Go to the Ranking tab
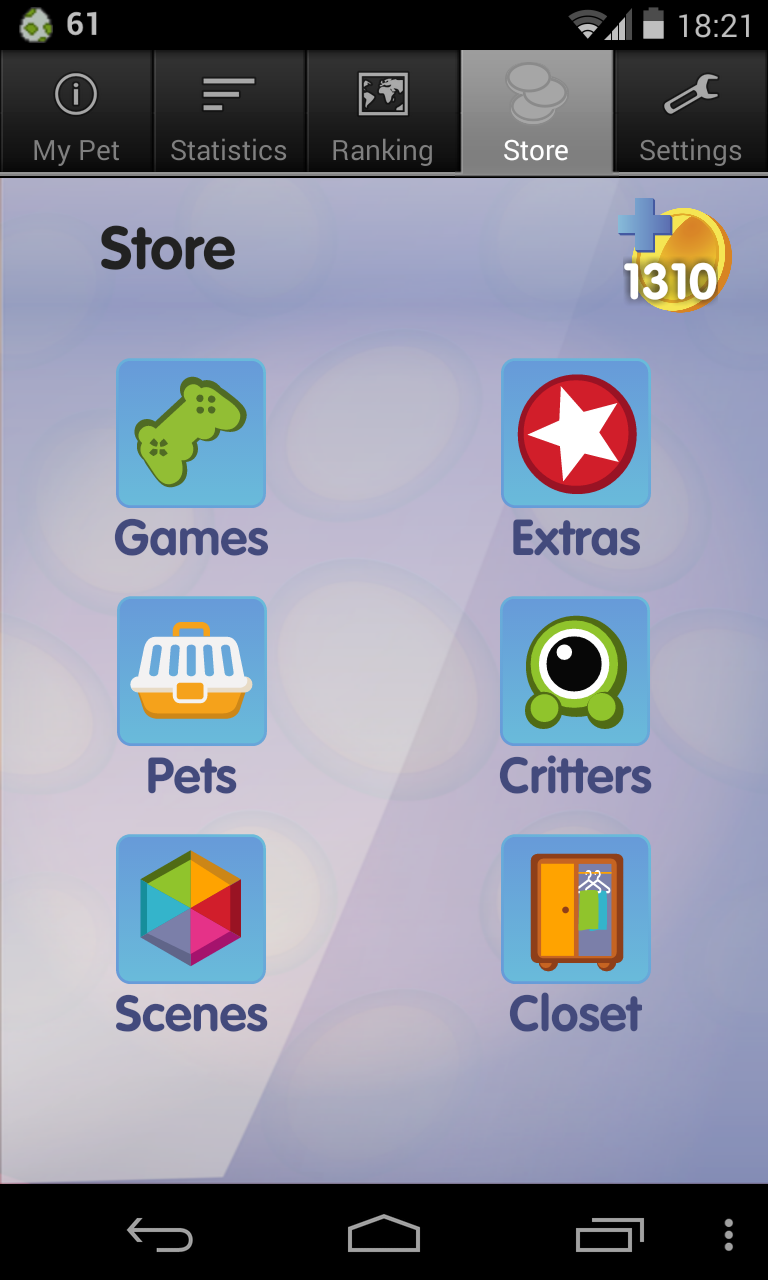The width and height of the screenshot is (768, 1280). point(382,112)
